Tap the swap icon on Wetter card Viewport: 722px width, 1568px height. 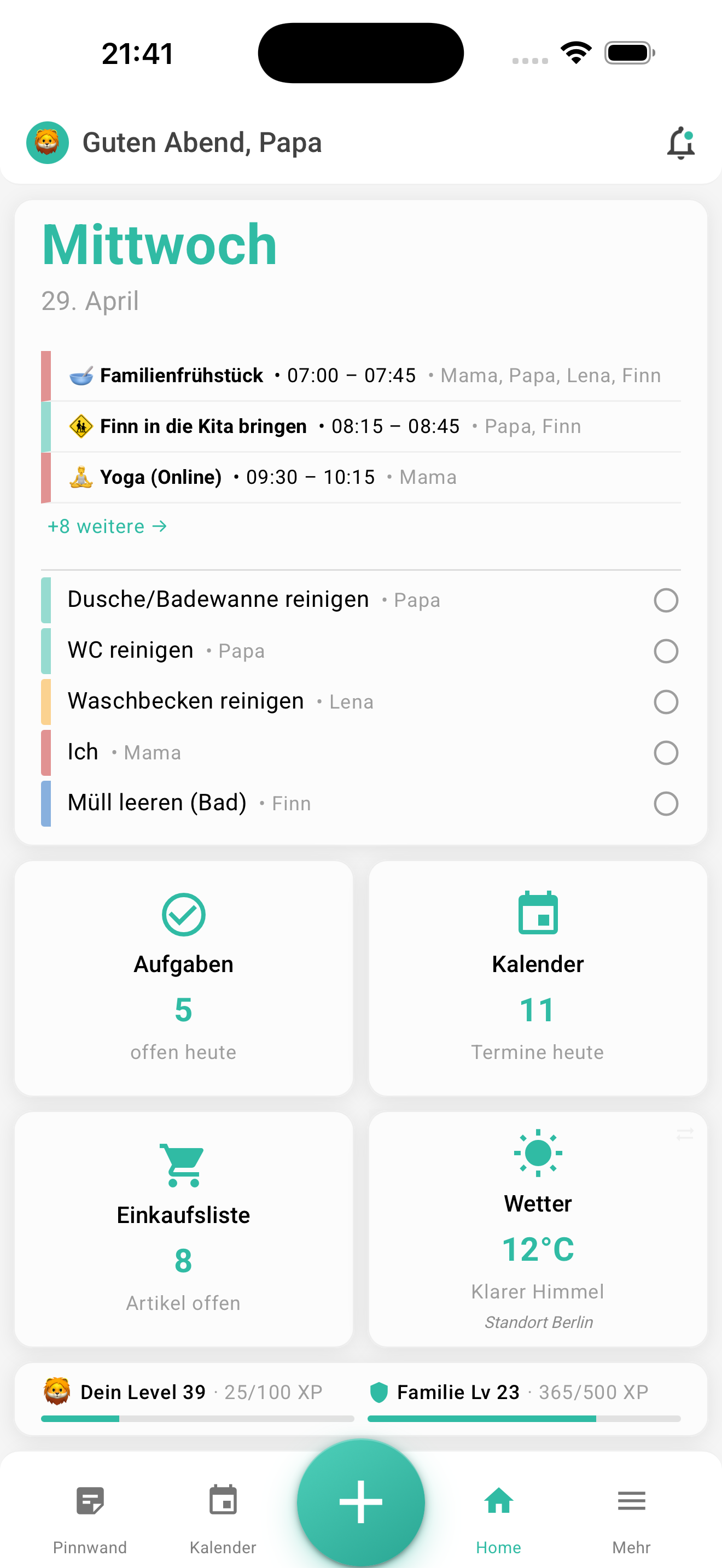click(x=685, y=1134)
